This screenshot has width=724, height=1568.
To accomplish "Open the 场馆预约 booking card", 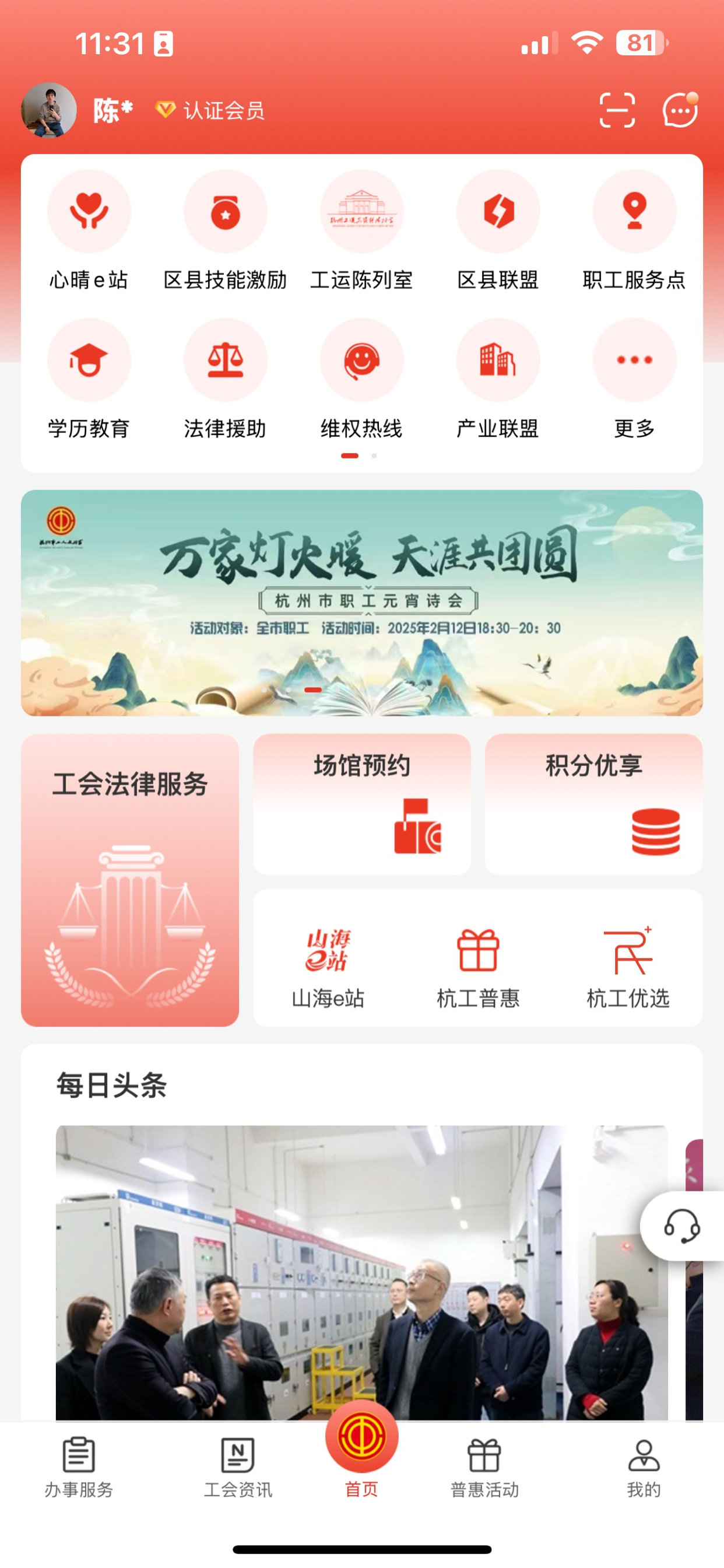I will coord(361,803).
